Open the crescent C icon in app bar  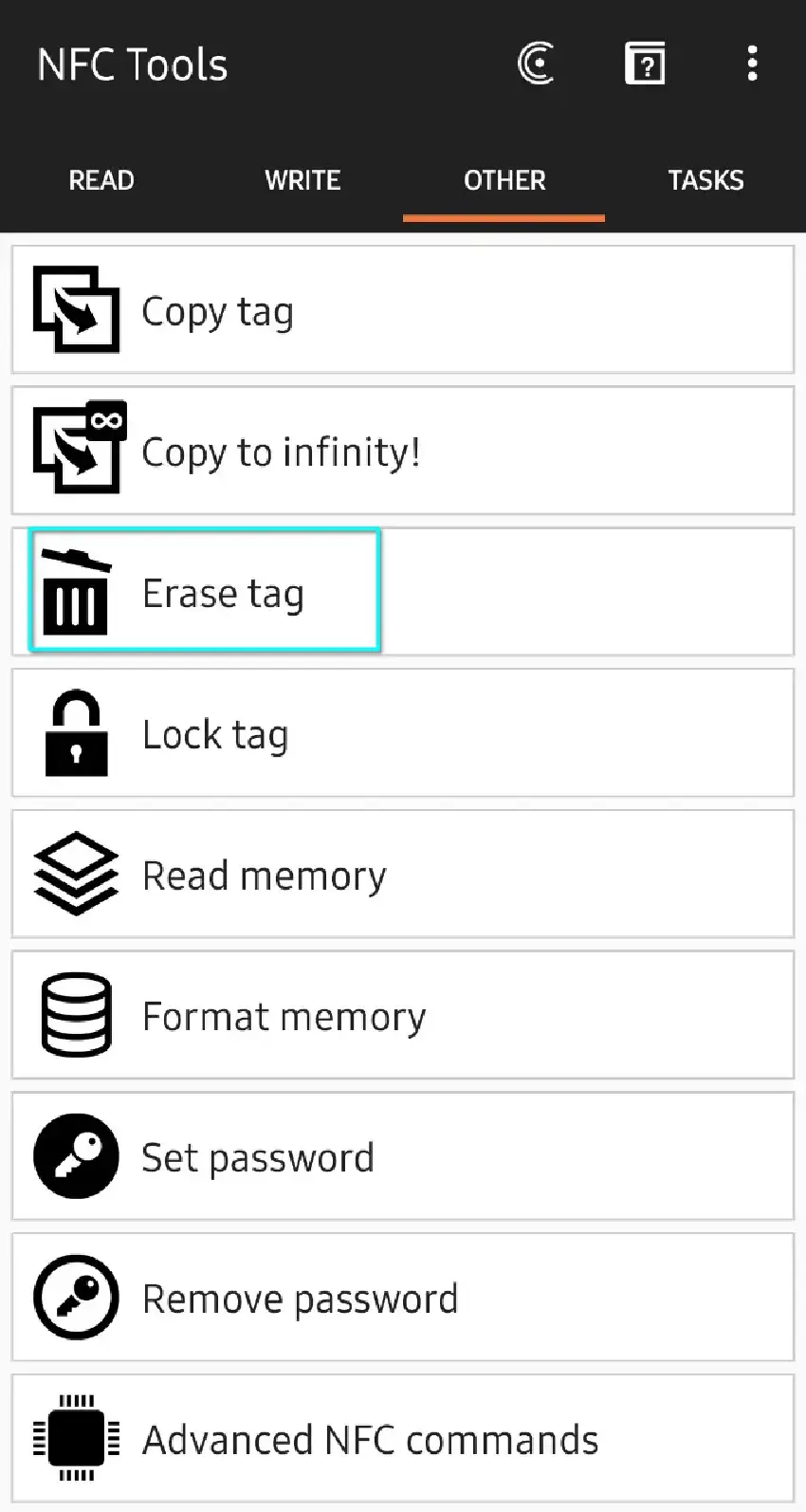coord(536,65)
